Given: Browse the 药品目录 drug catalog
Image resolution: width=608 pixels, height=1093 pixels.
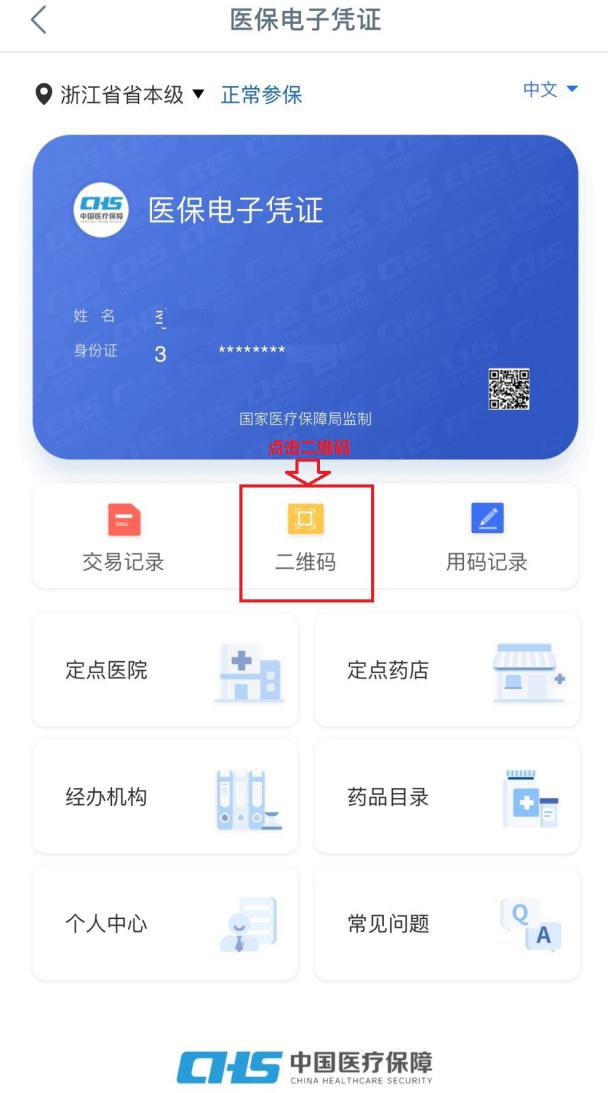Looking at the screenshot, I should 447,797.
